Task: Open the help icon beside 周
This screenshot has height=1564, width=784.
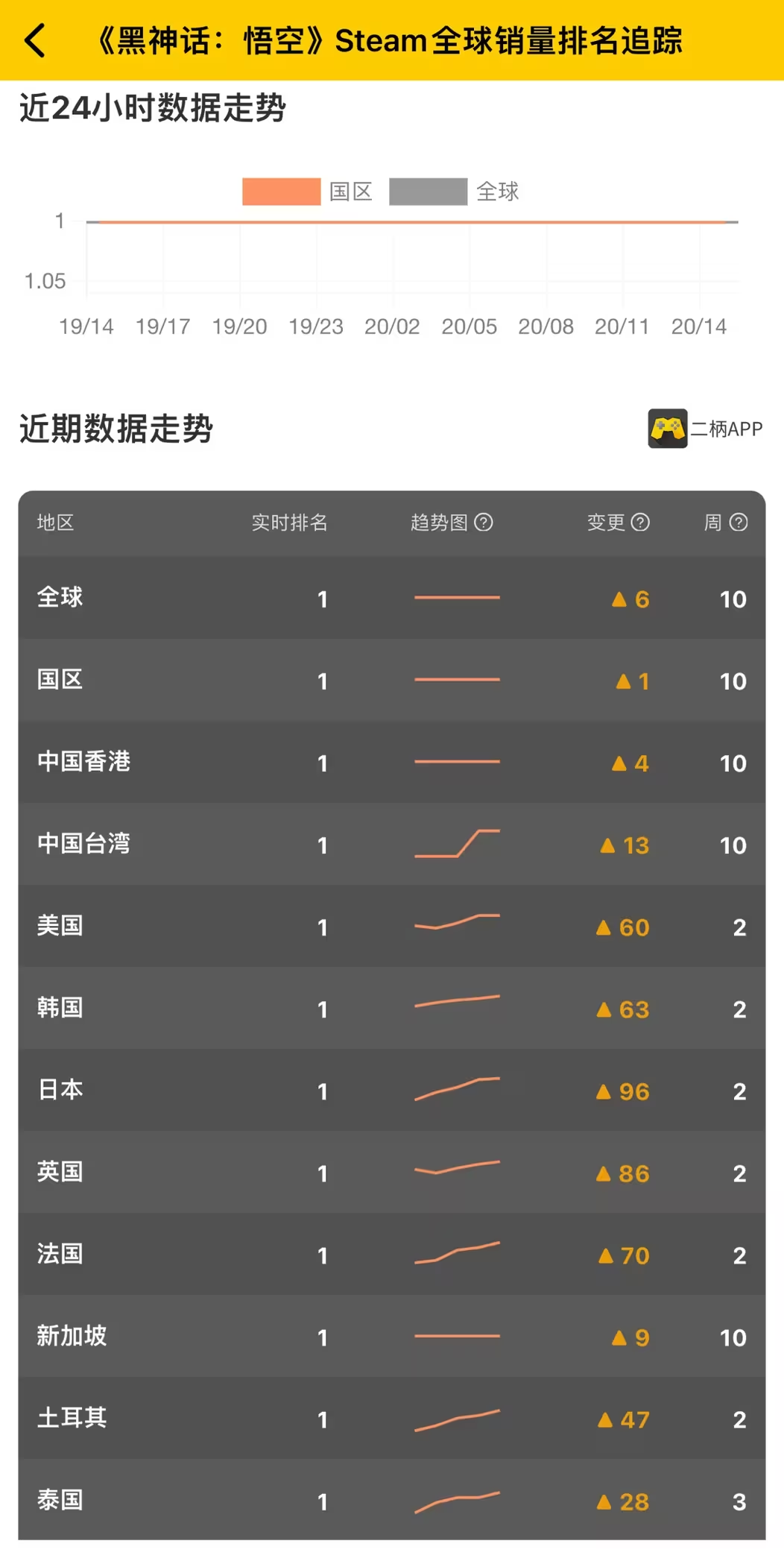Action: pos(739,523)
